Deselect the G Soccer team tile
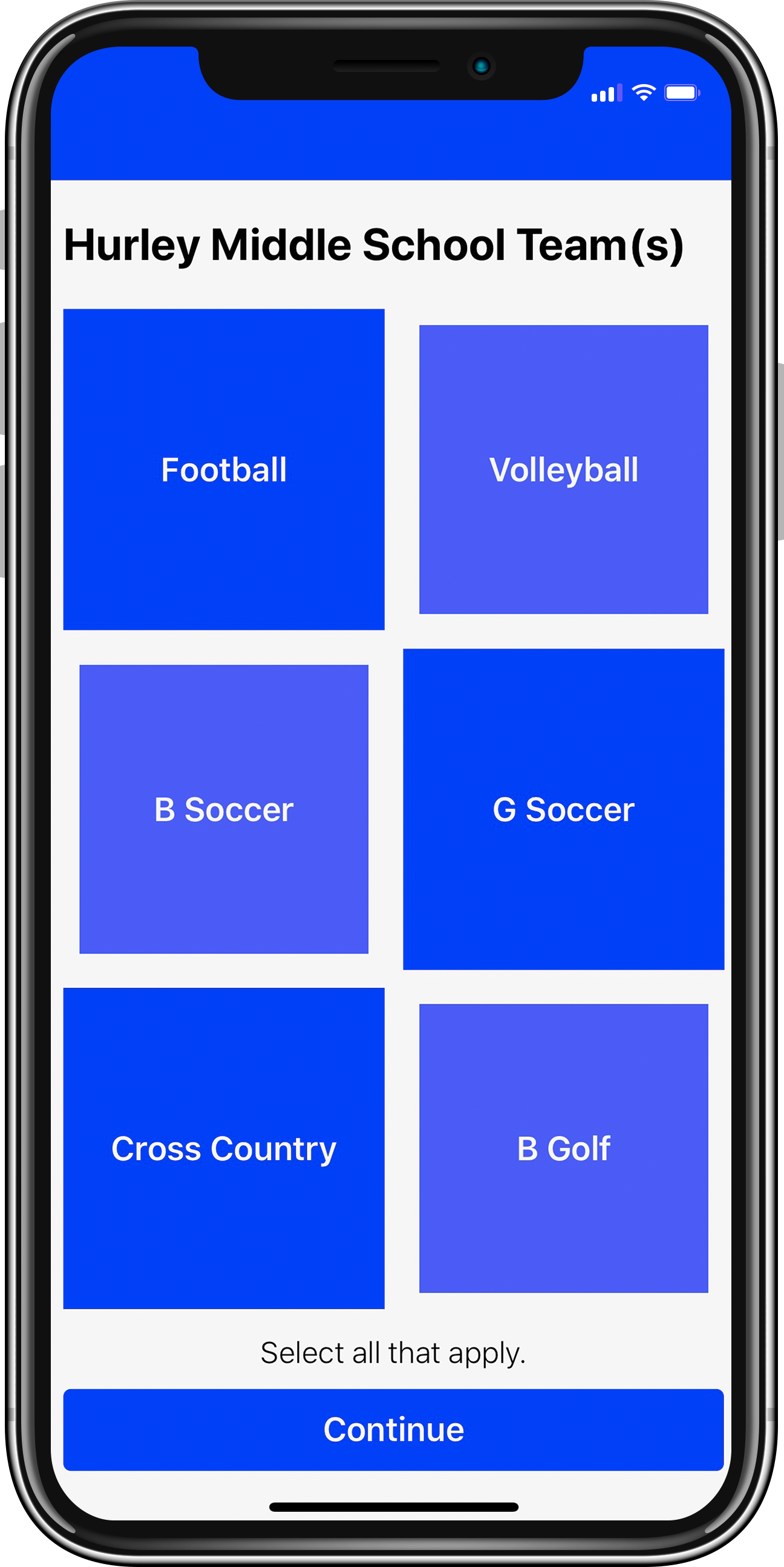Image resolution: width=784 pixels, height=1567 pixels. (x=563, y=808)
